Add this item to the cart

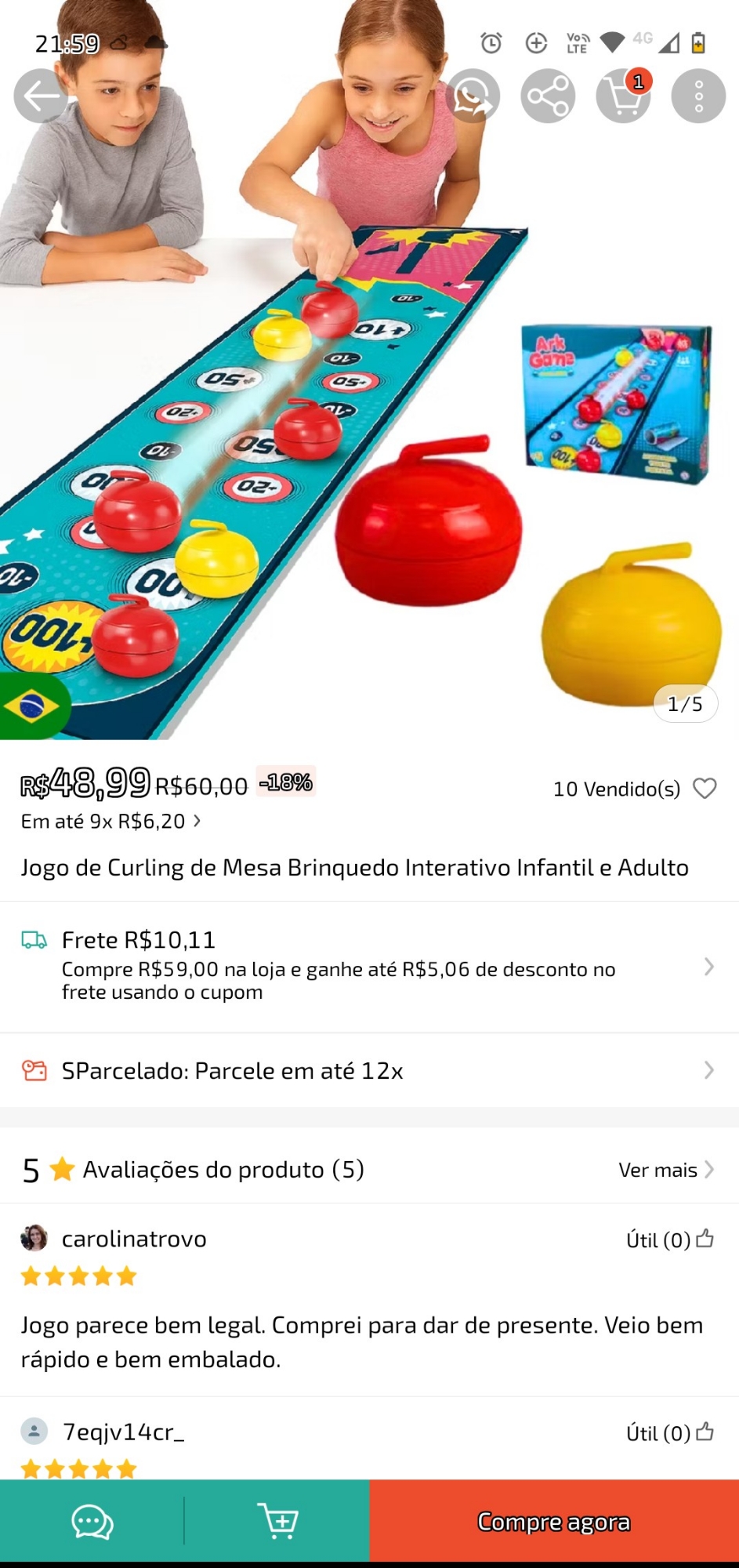(277, 1523)
